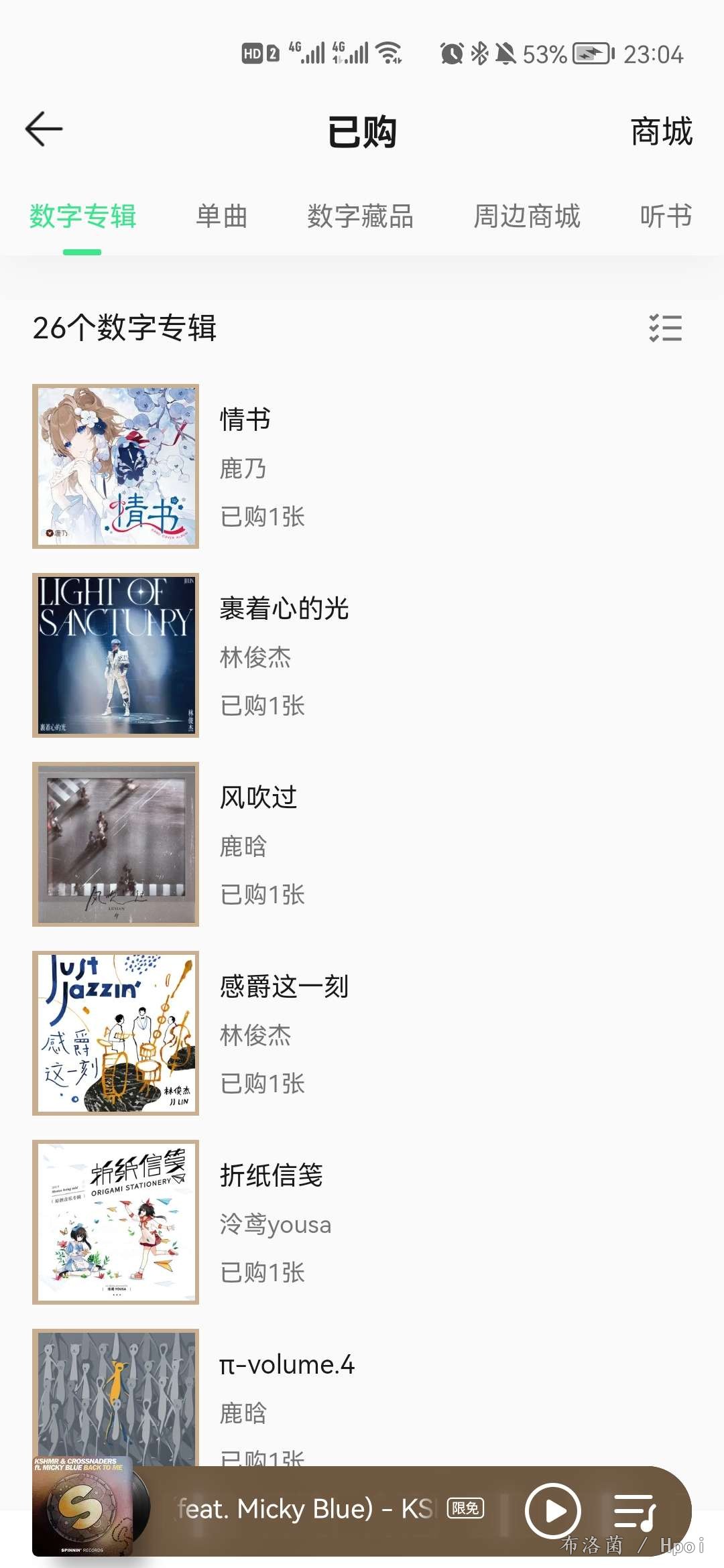Switch to the 数字藏品 tab

tap(360, 216)
